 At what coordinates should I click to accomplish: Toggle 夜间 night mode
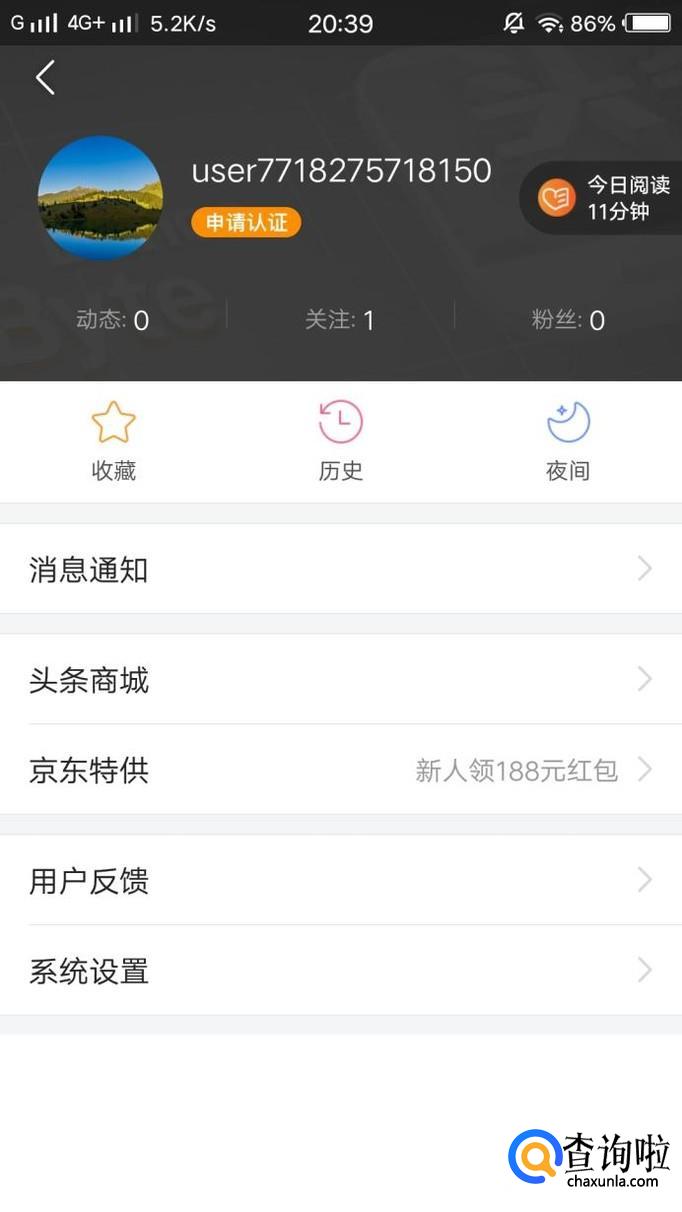point(568,441)
